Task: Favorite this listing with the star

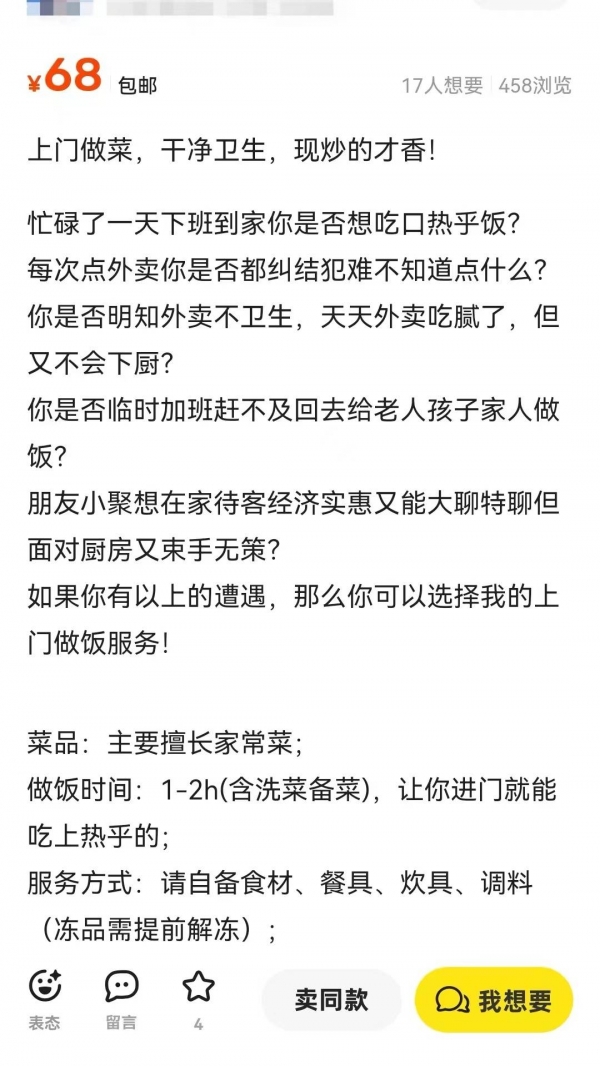Action: 198,986
